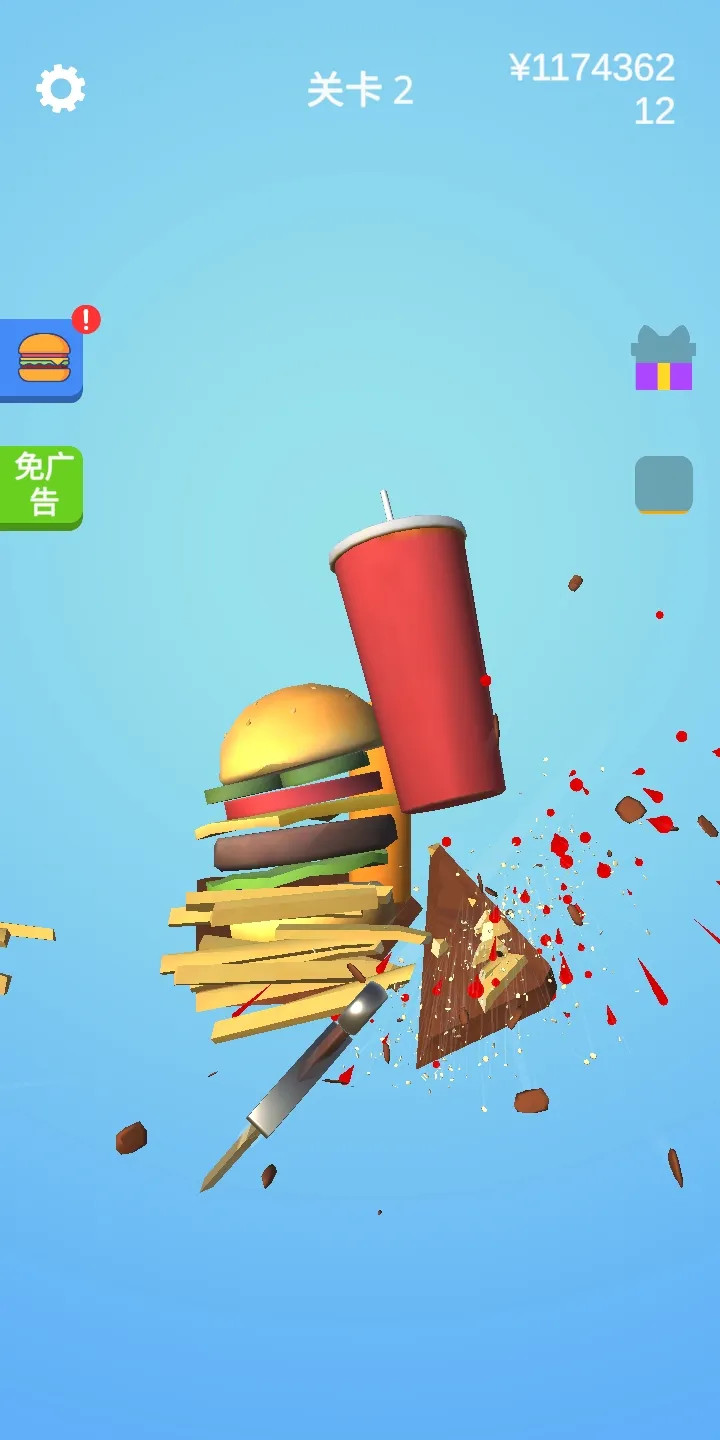
Task: Open the purple gift box
Action: (x=663, y=359)
